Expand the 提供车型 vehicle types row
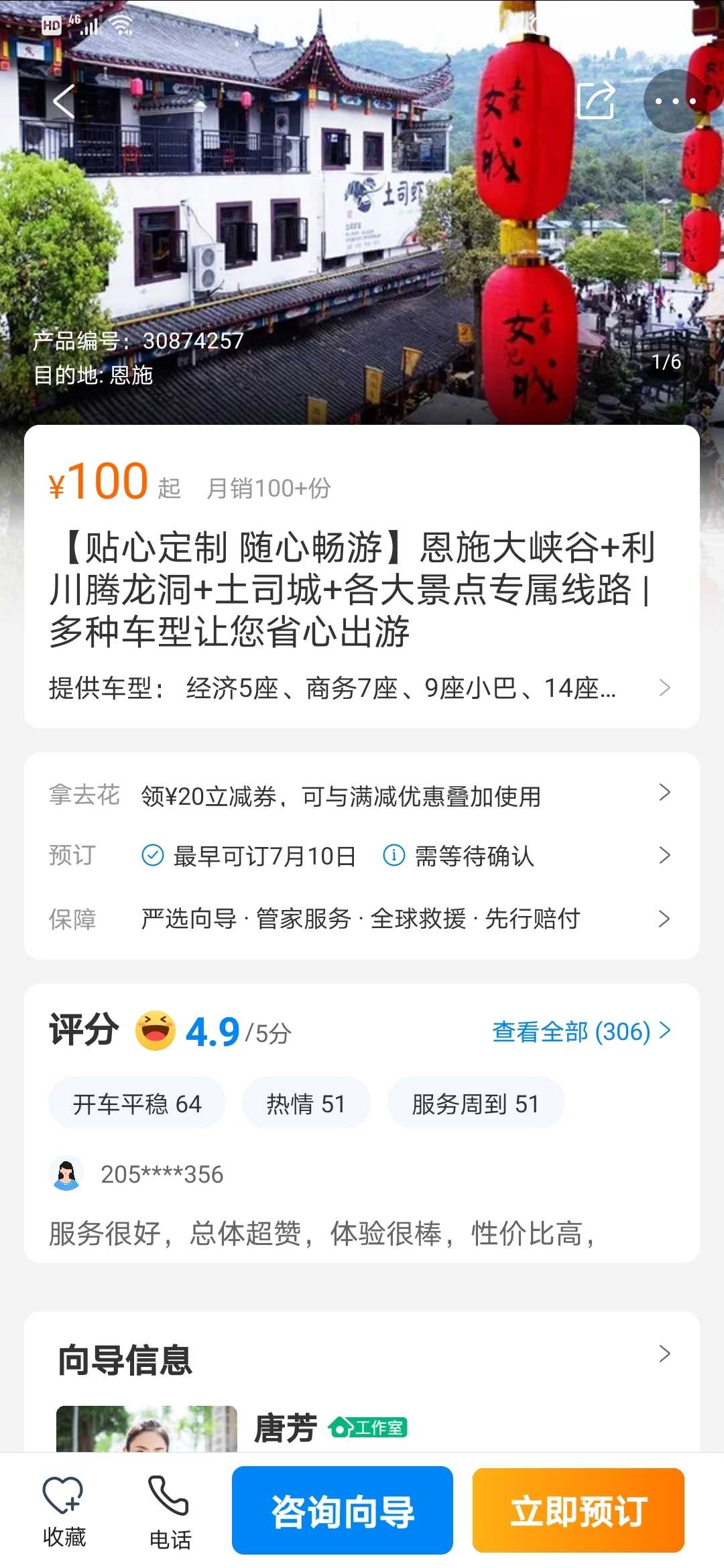 362,688
